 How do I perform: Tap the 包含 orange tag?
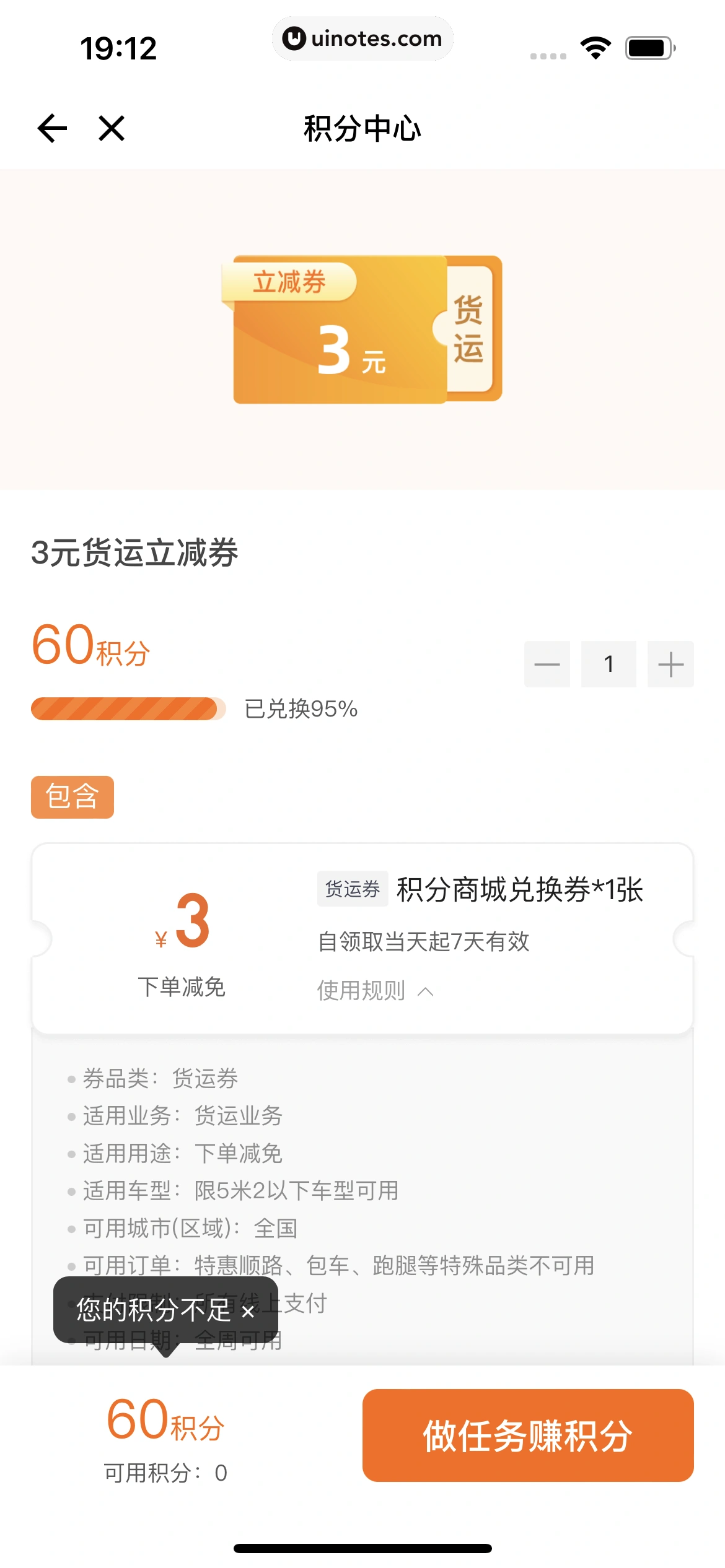coord(72,798)
